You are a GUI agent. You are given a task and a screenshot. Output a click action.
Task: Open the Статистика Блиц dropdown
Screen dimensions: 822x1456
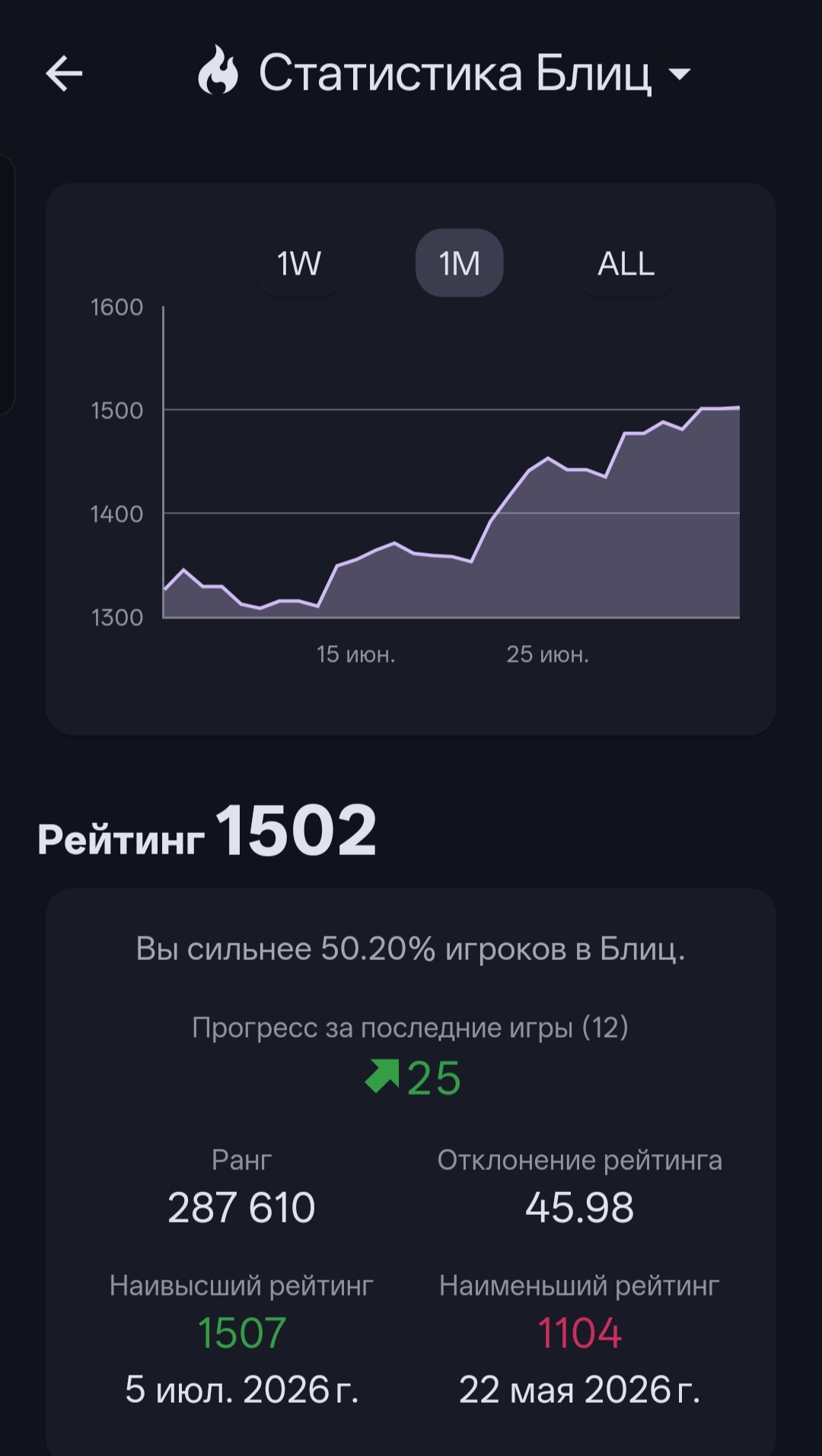tap(444, 73)
